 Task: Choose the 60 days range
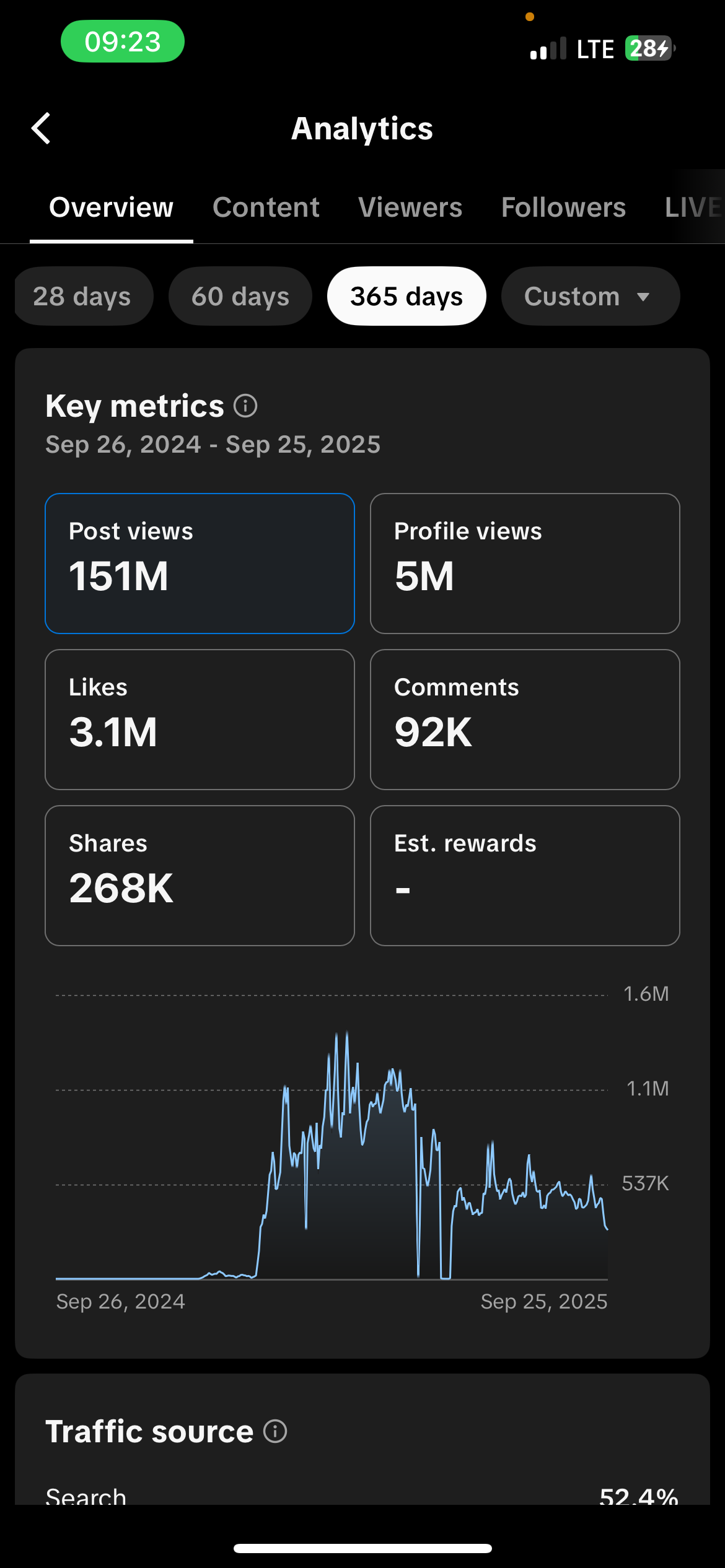(x=240, y=296)
